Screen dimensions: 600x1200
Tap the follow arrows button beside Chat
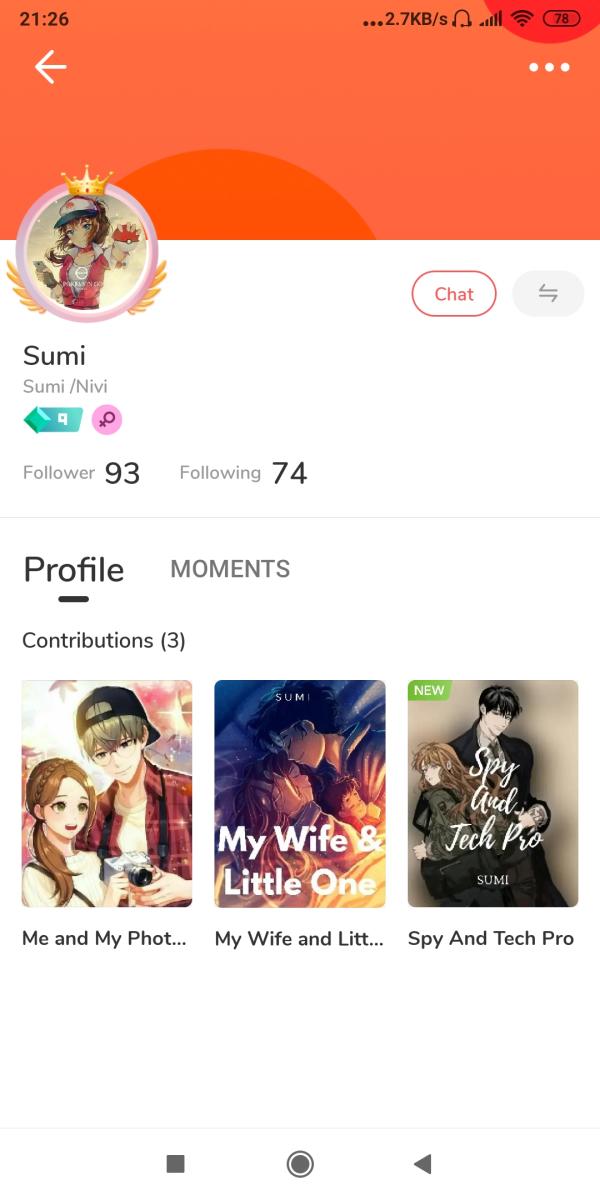coord(548,294)
